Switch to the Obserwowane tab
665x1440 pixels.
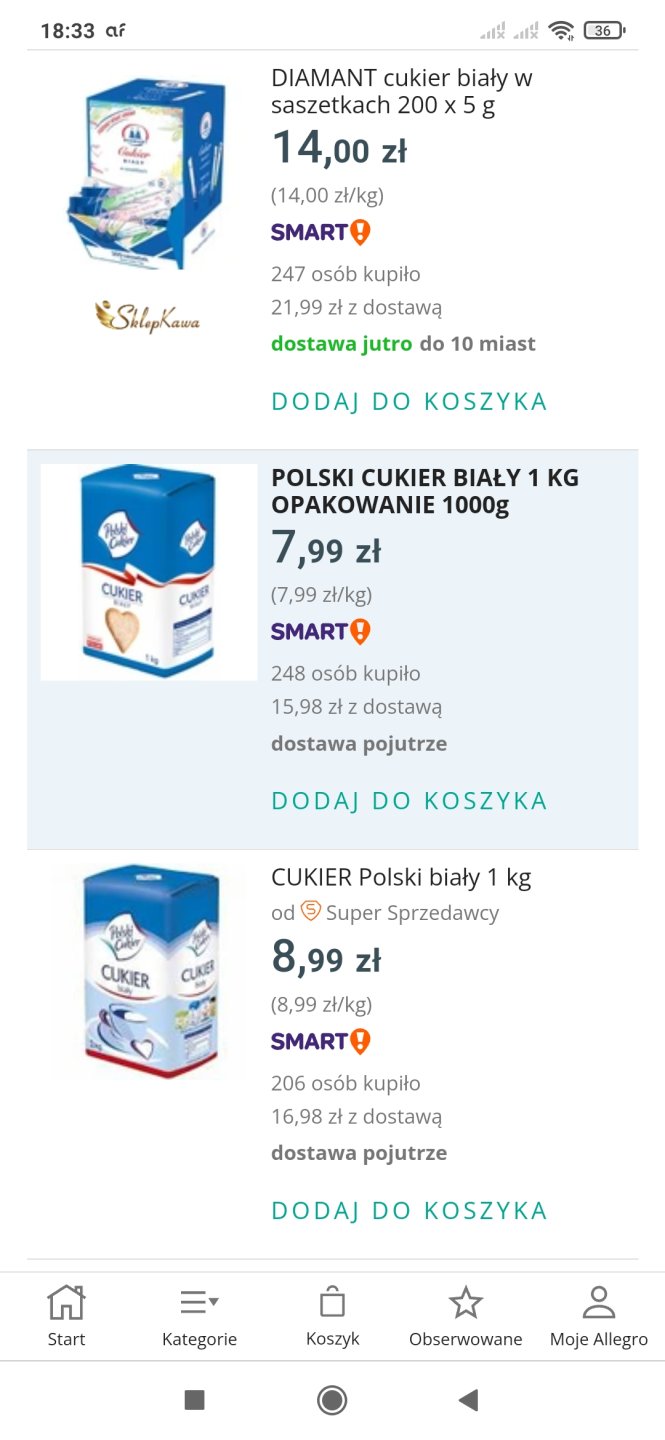tap(465, 1316)
